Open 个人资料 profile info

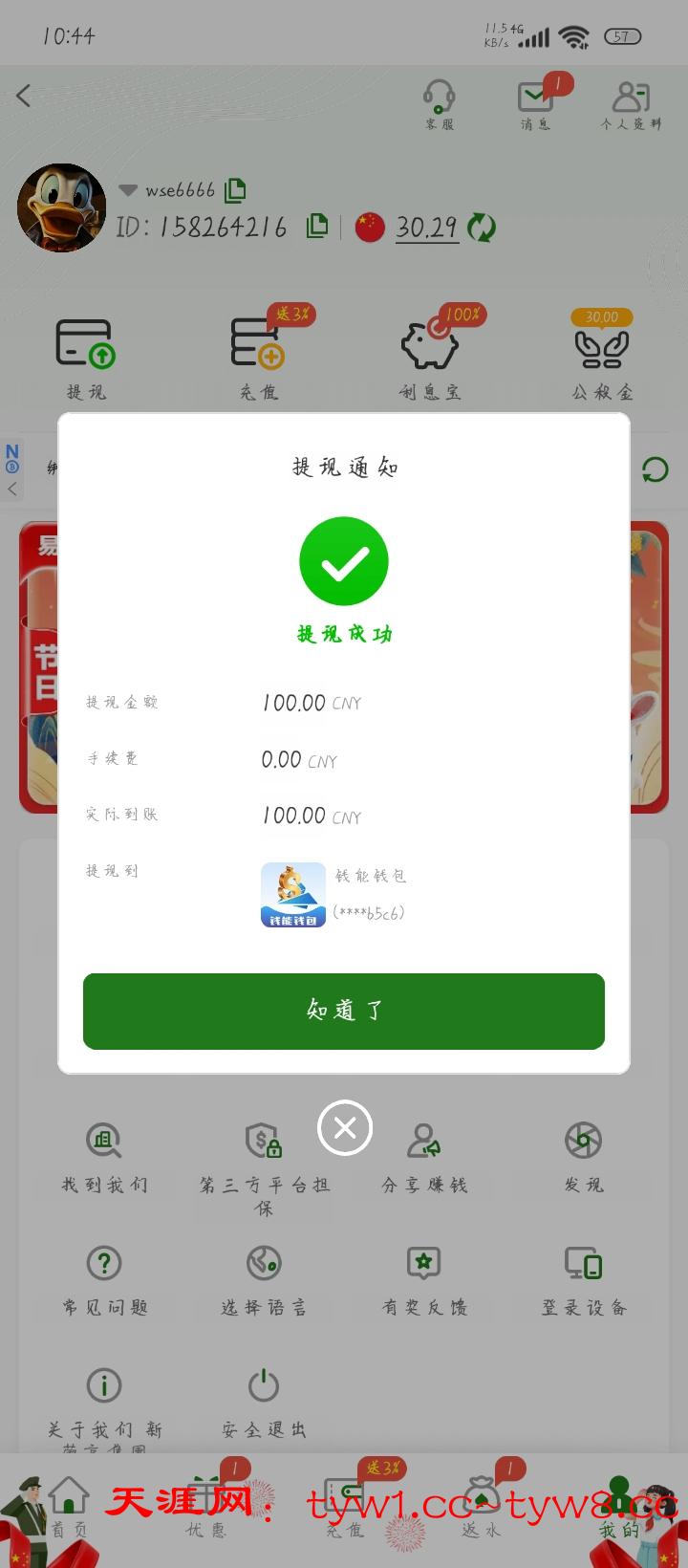(630, 103)
